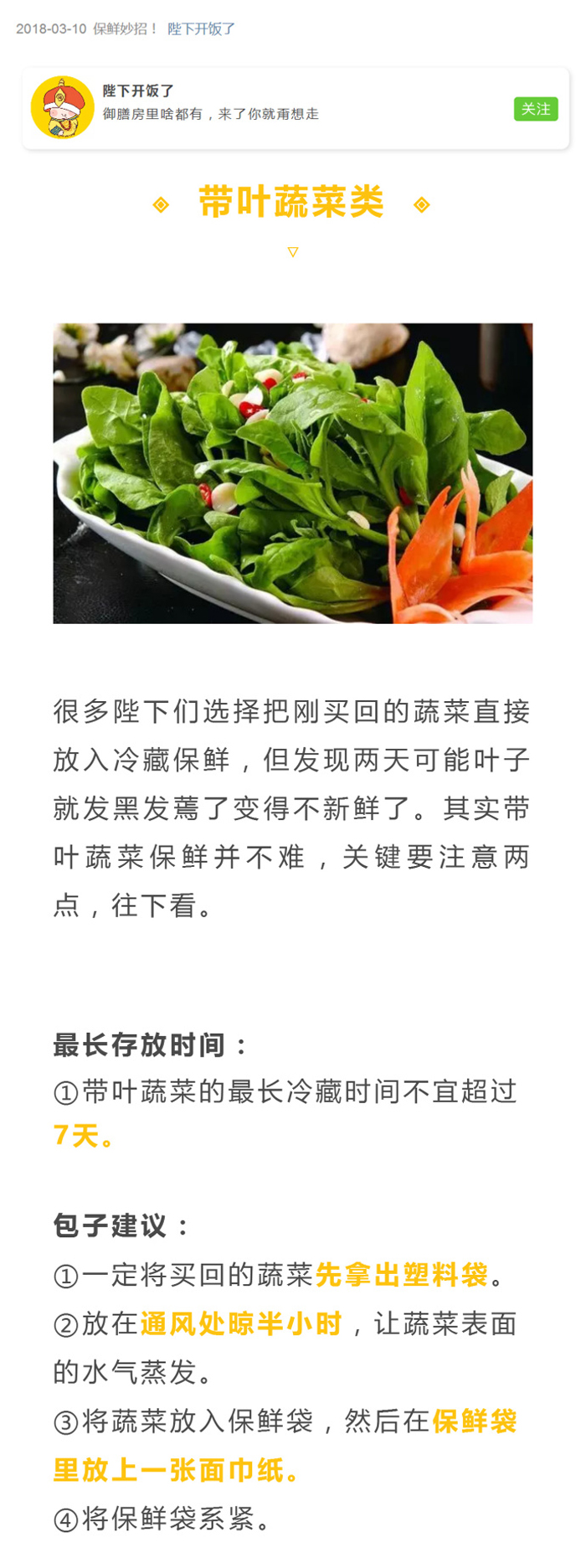Open the 陛下开饭了 author link
Image resolution: width=586 pixels, height=1568 pixels.
click(201, 28)
